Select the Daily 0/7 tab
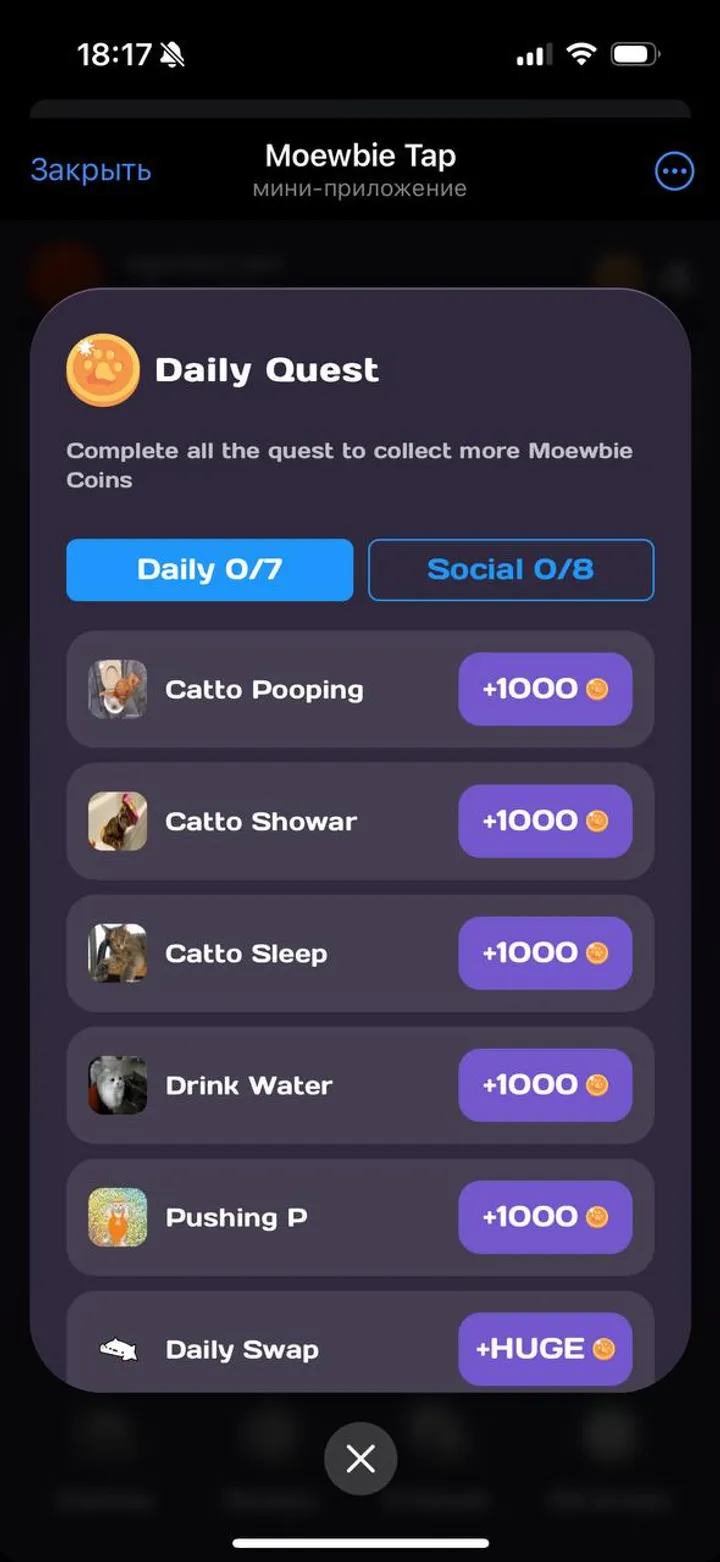720x1562 pixels. 209,569
